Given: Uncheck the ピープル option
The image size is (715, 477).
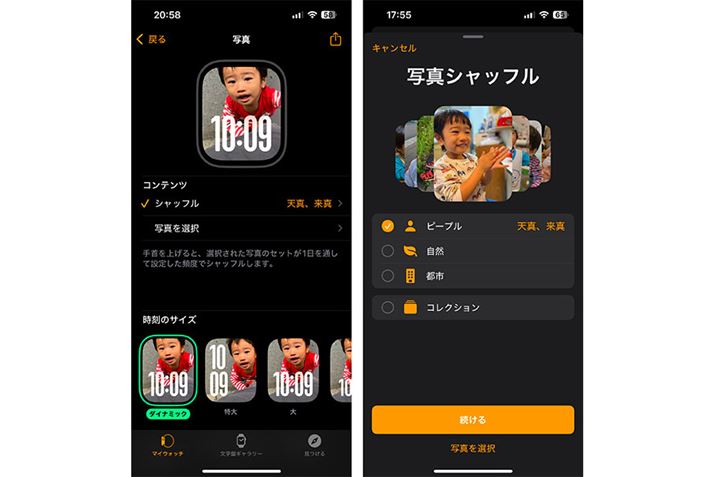Looking at the screenshot, I should tap(388, 226).
